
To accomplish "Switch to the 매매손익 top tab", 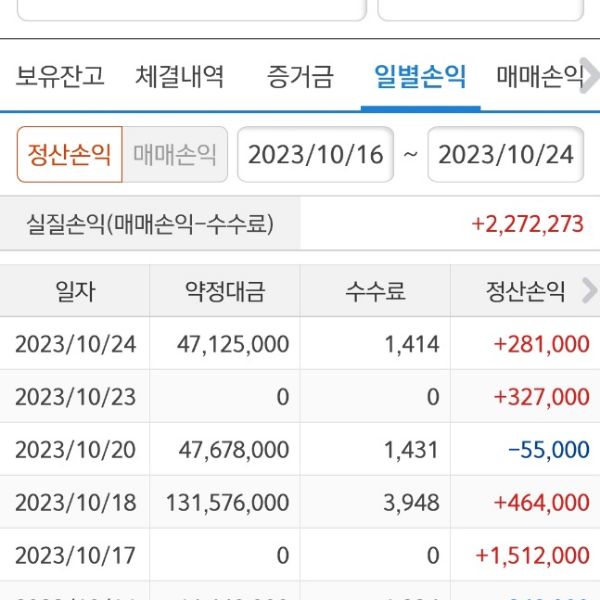I will click(x=540, y=76).
